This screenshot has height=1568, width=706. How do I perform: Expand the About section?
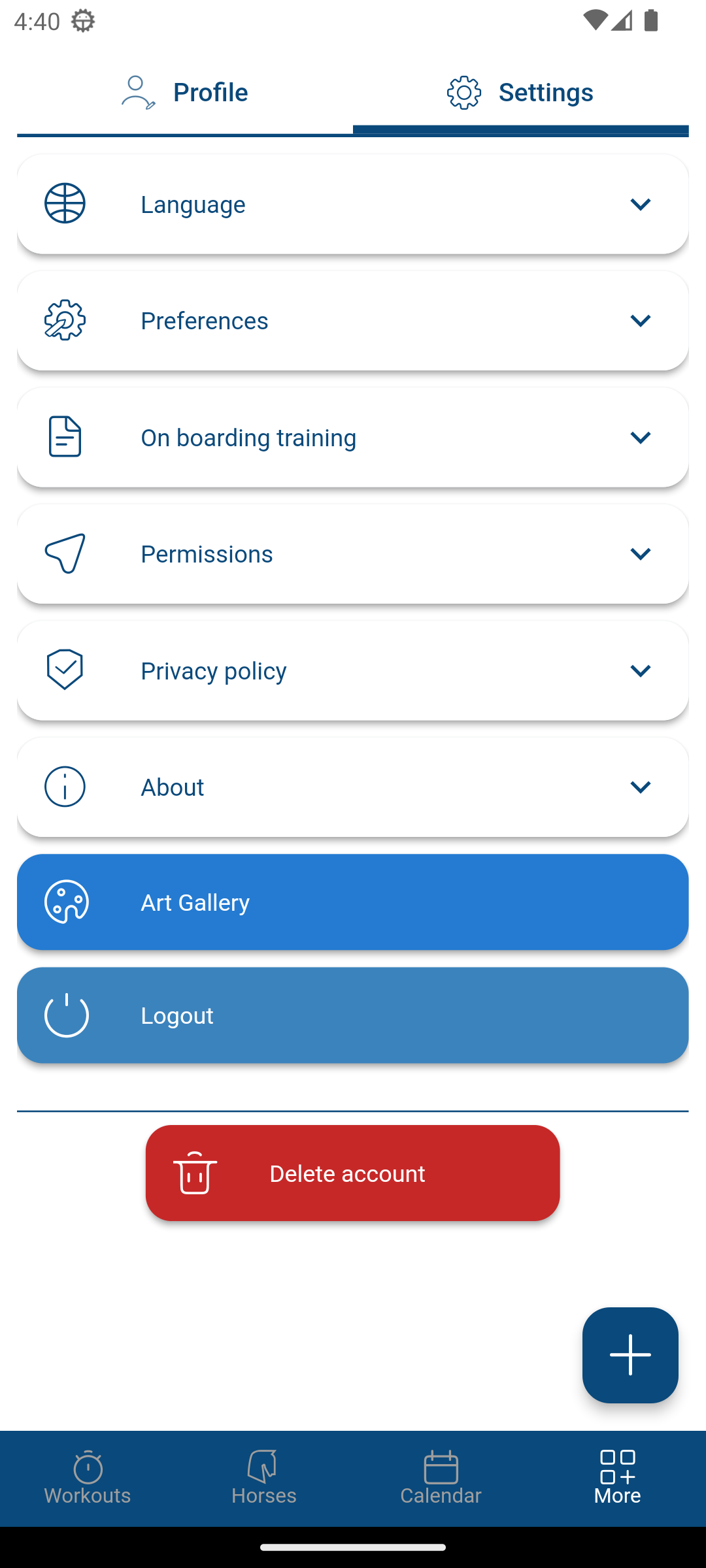(352, 787)
